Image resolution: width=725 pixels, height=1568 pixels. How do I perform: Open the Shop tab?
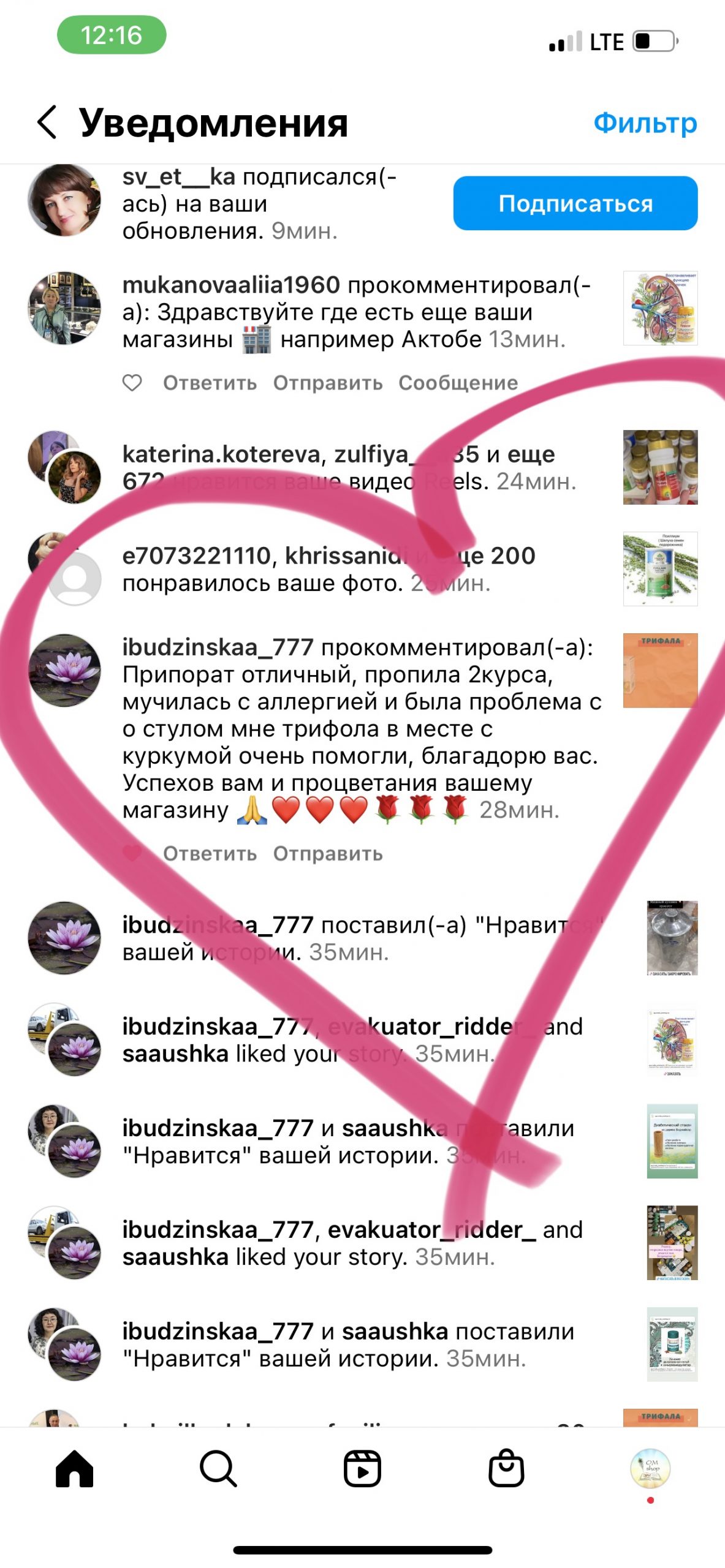506,1469
